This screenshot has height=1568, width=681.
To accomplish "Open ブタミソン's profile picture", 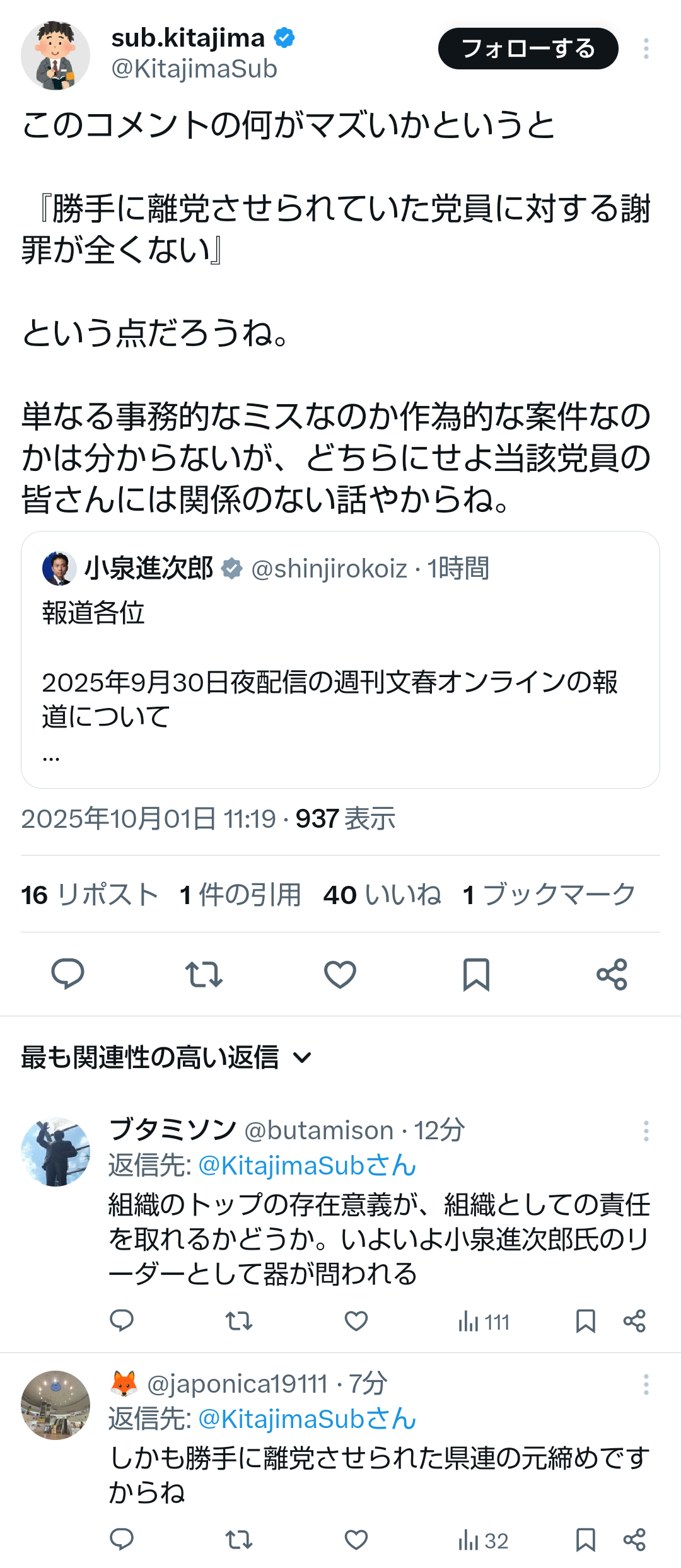I will coord(55,1152).
